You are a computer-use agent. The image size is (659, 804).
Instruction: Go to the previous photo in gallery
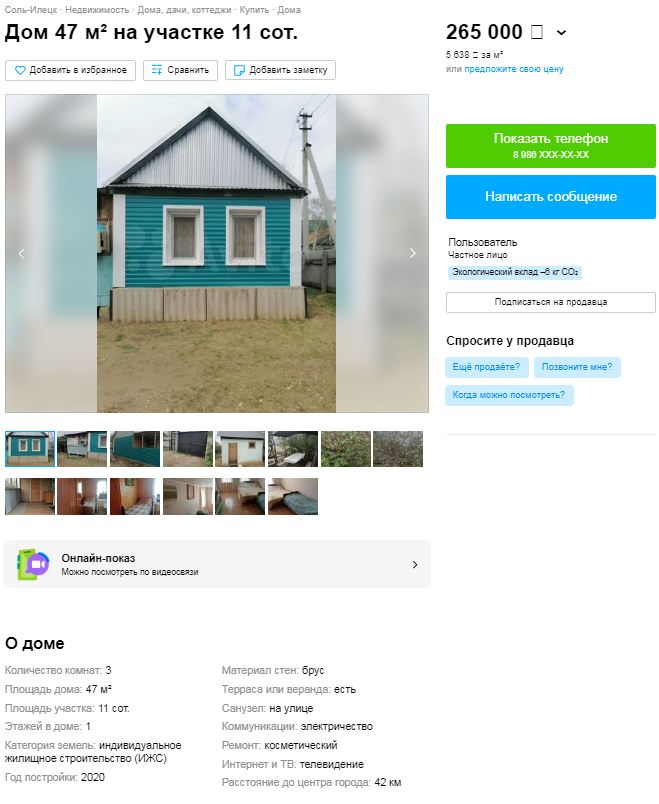22,254
